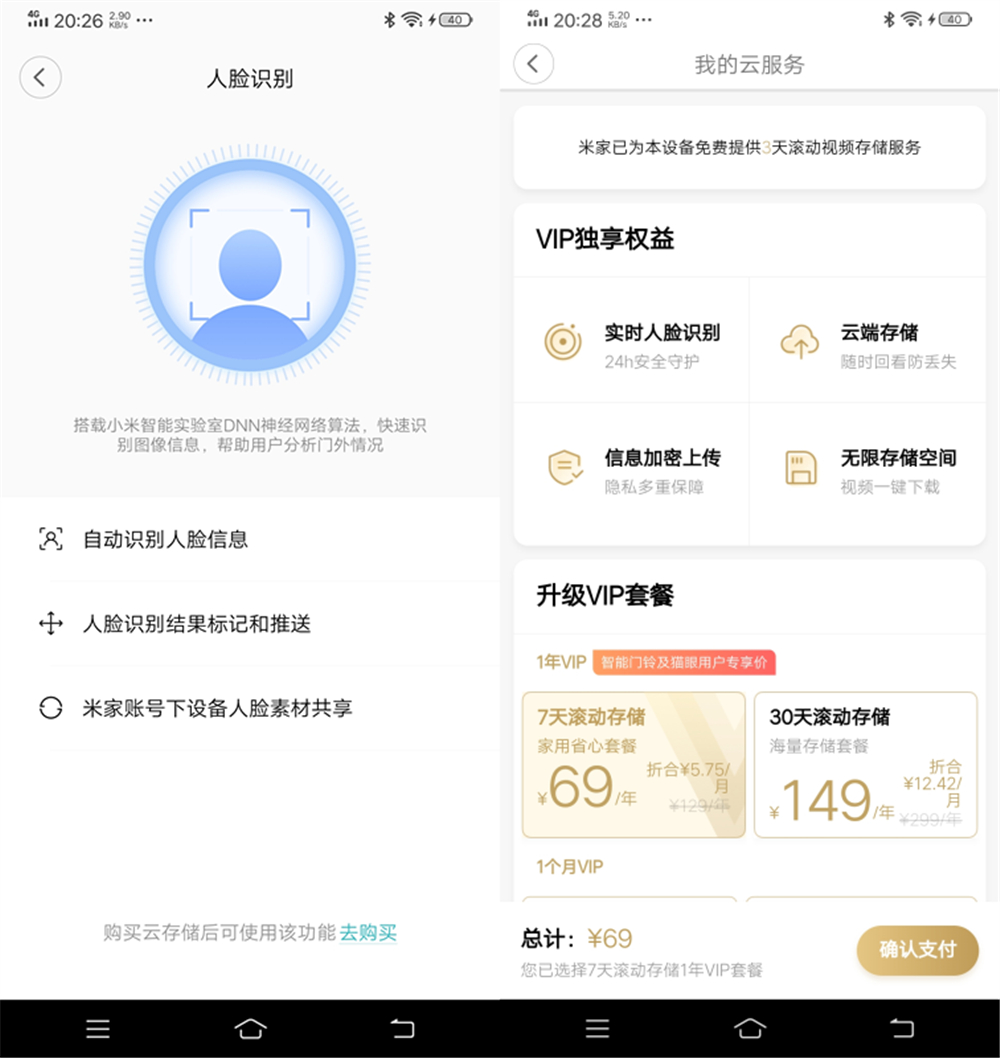Tap the 确认支付 payment button

916,950
